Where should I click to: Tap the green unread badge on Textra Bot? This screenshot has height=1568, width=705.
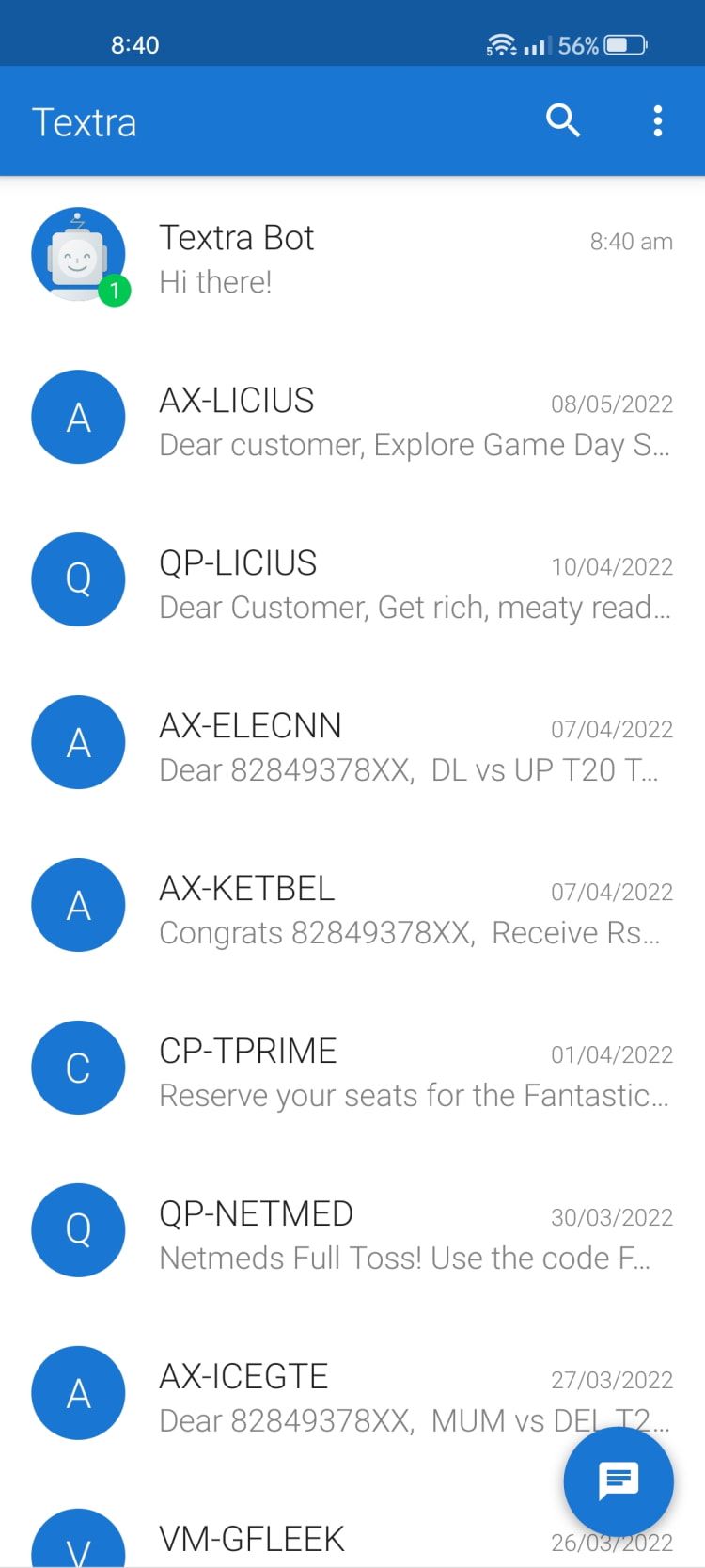pos(112,290)
